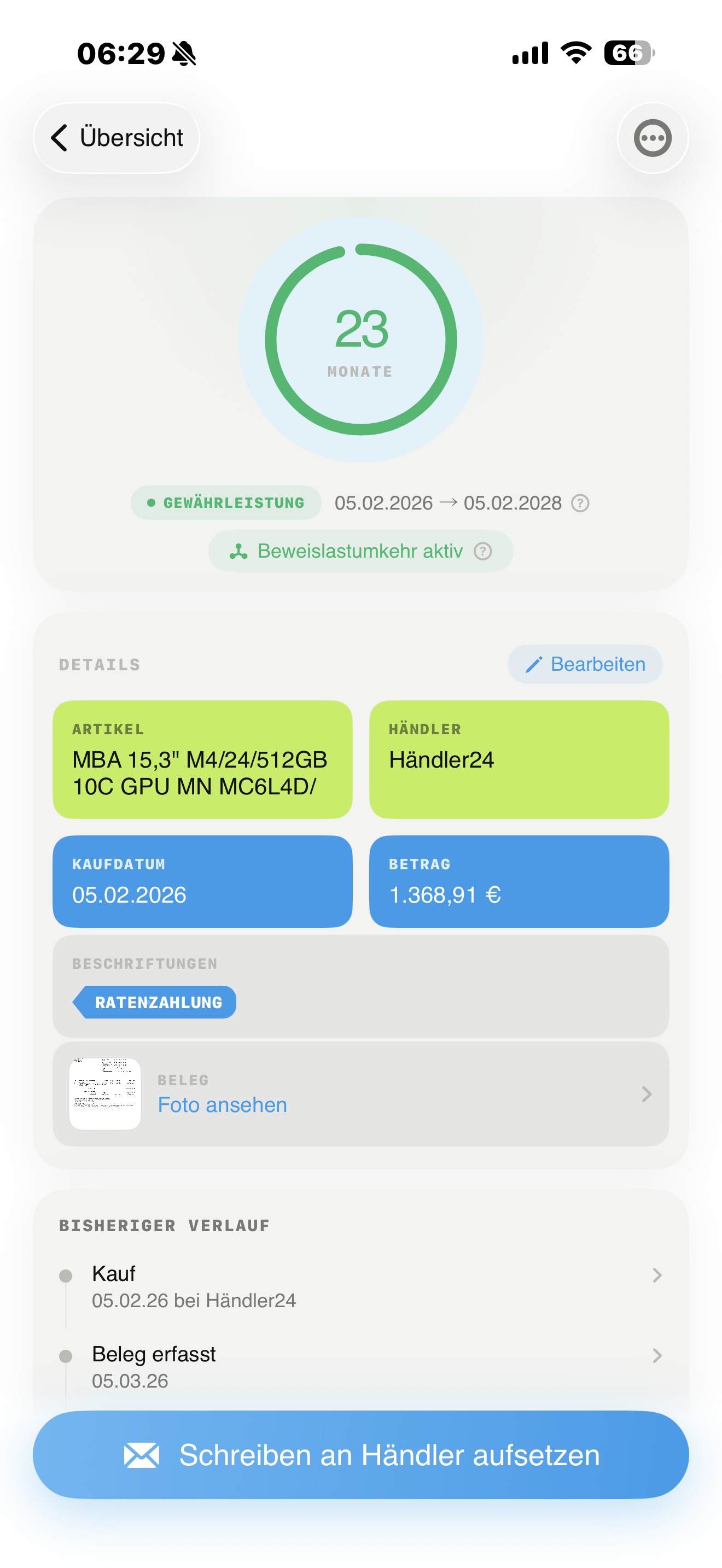This screenshot has height=1568, width=722.
Task: Tap the share icon in Beweislastumkehr chip
Action: click(238, 552)
